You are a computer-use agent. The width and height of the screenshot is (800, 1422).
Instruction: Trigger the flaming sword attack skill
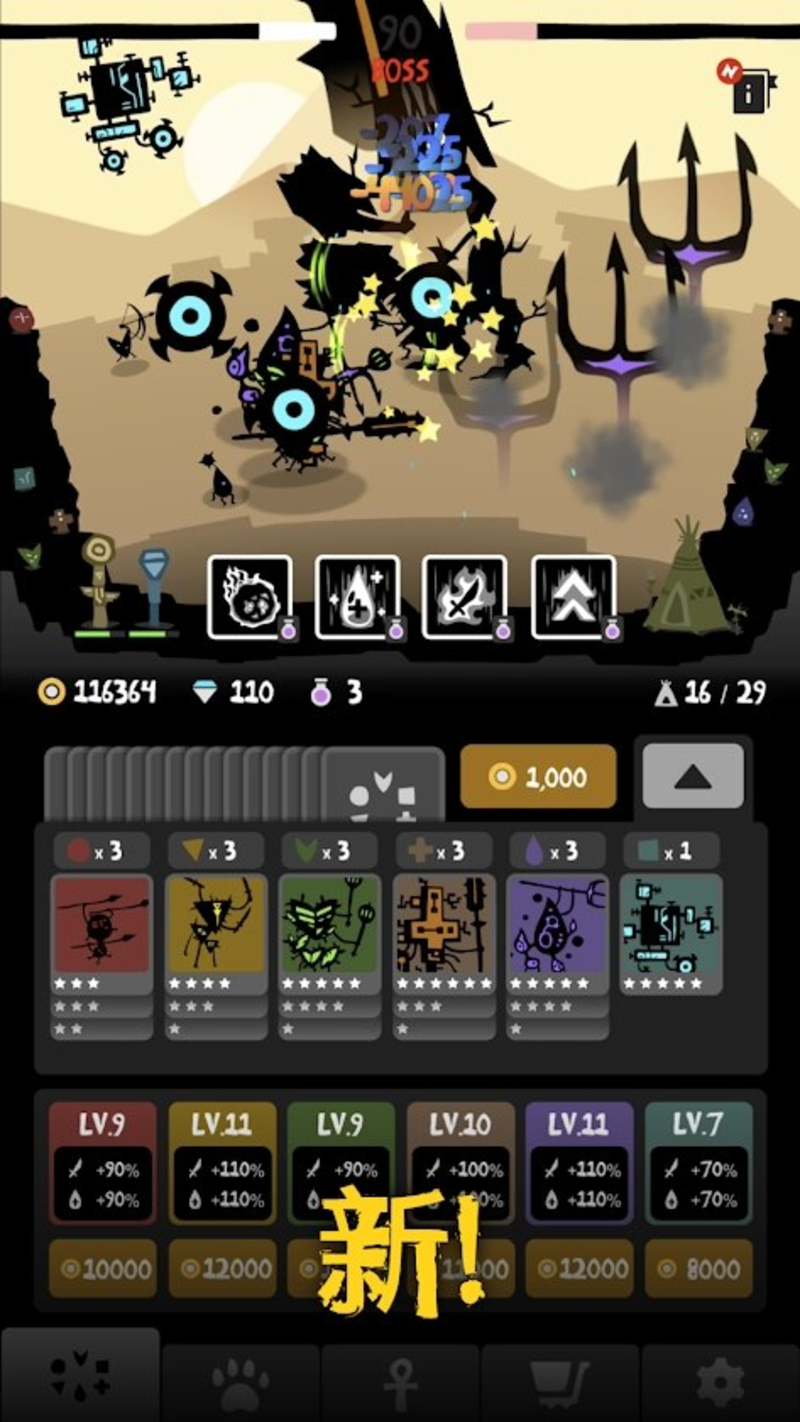(464, 597)
